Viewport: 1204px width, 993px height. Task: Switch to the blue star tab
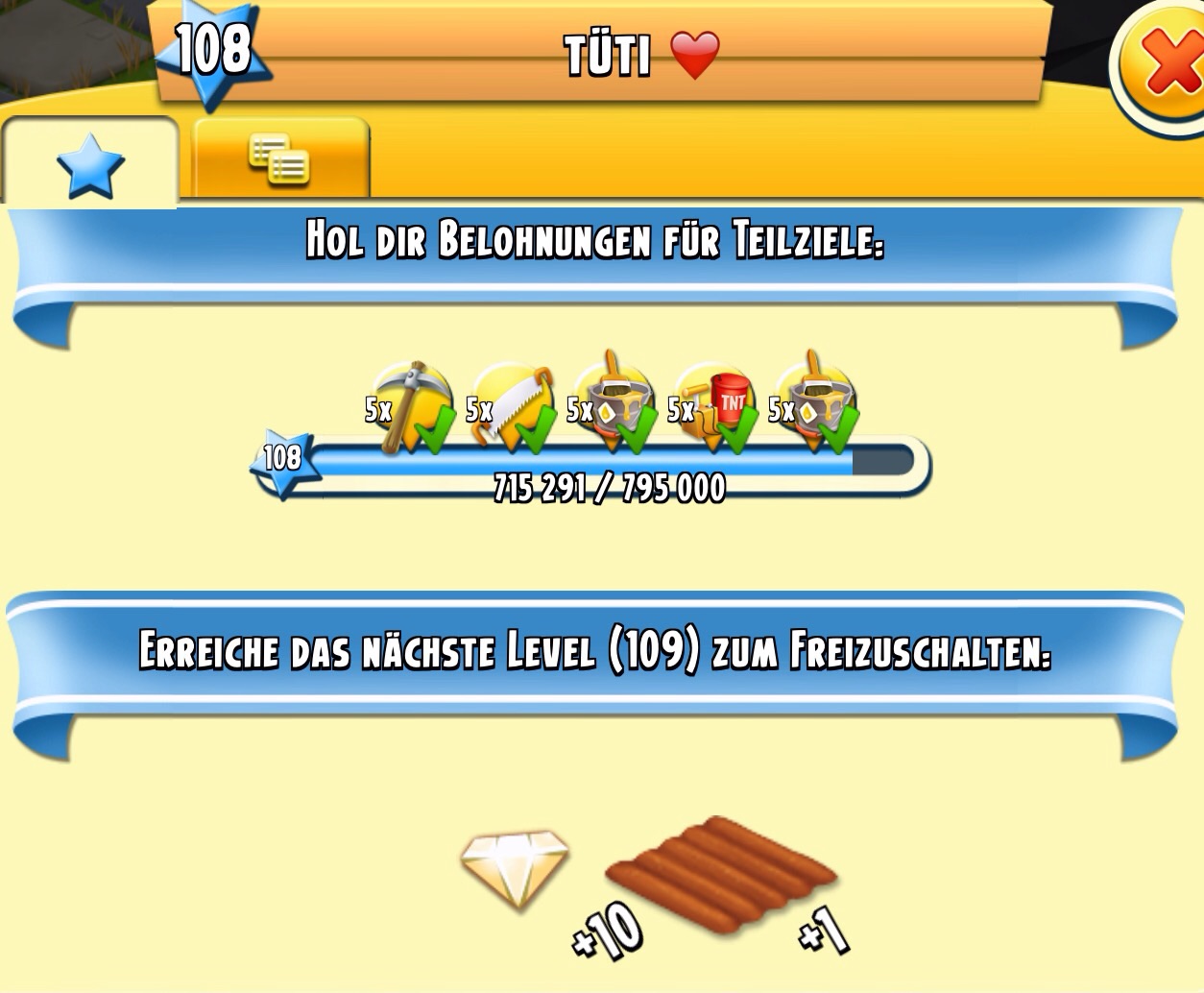(x=90, y=163)
